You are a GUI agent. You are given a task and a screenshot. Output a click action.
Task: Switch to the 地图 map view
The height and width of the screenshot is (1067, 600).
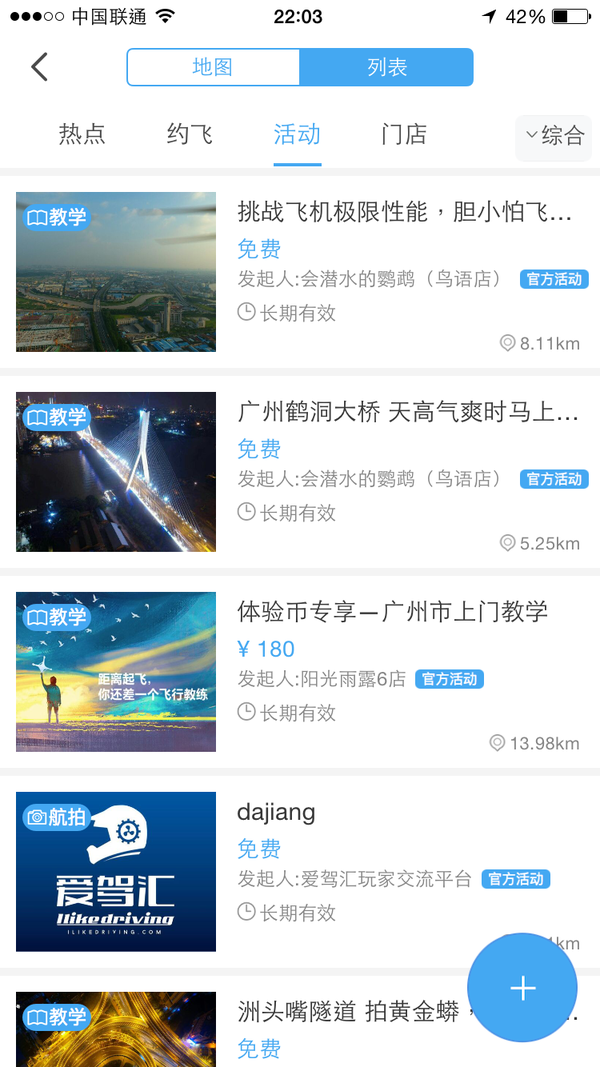click(213, 68)
